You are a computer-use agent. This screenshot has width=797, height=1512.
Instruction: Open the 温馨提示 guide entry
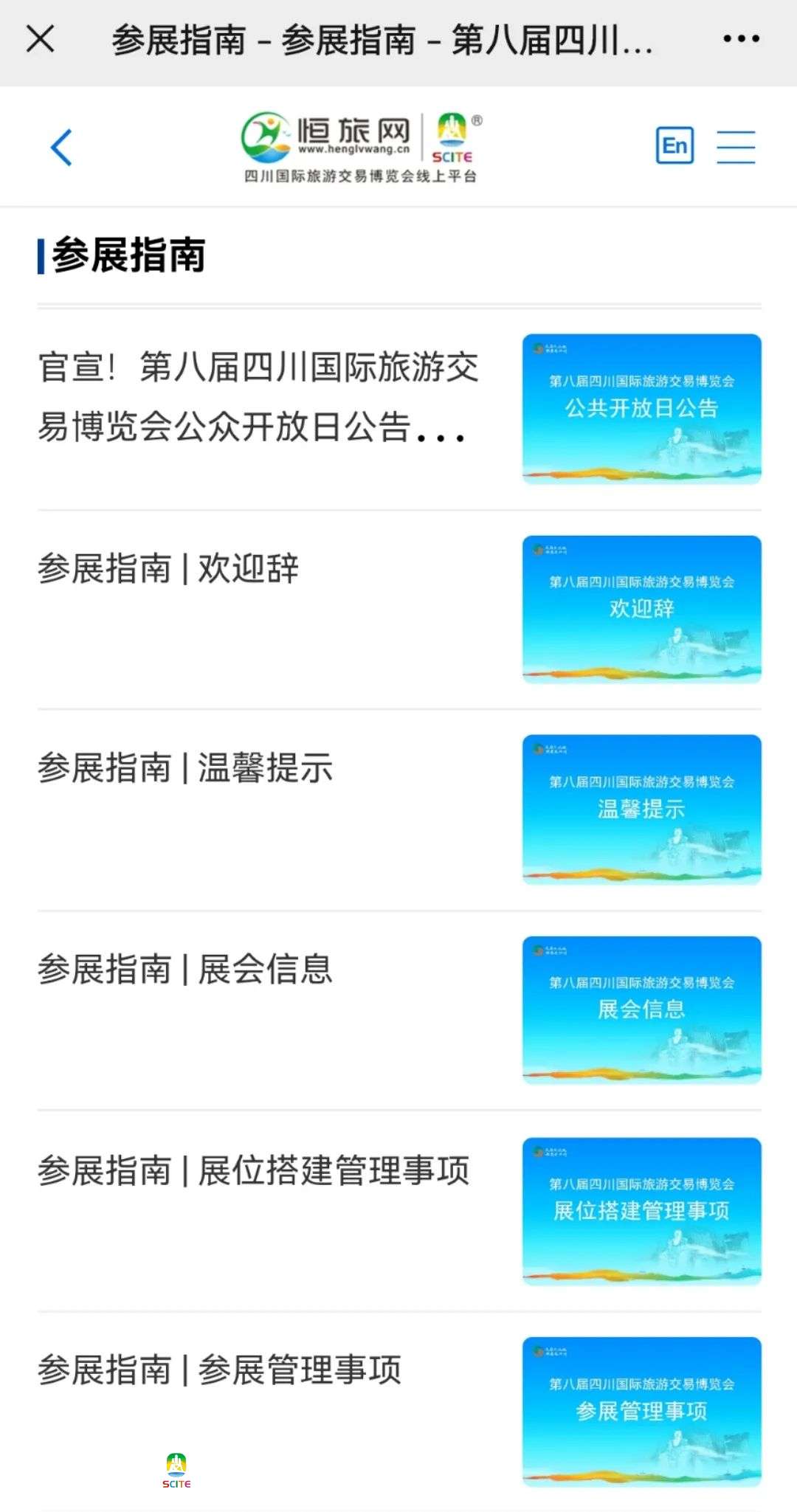tap(186, 769)
